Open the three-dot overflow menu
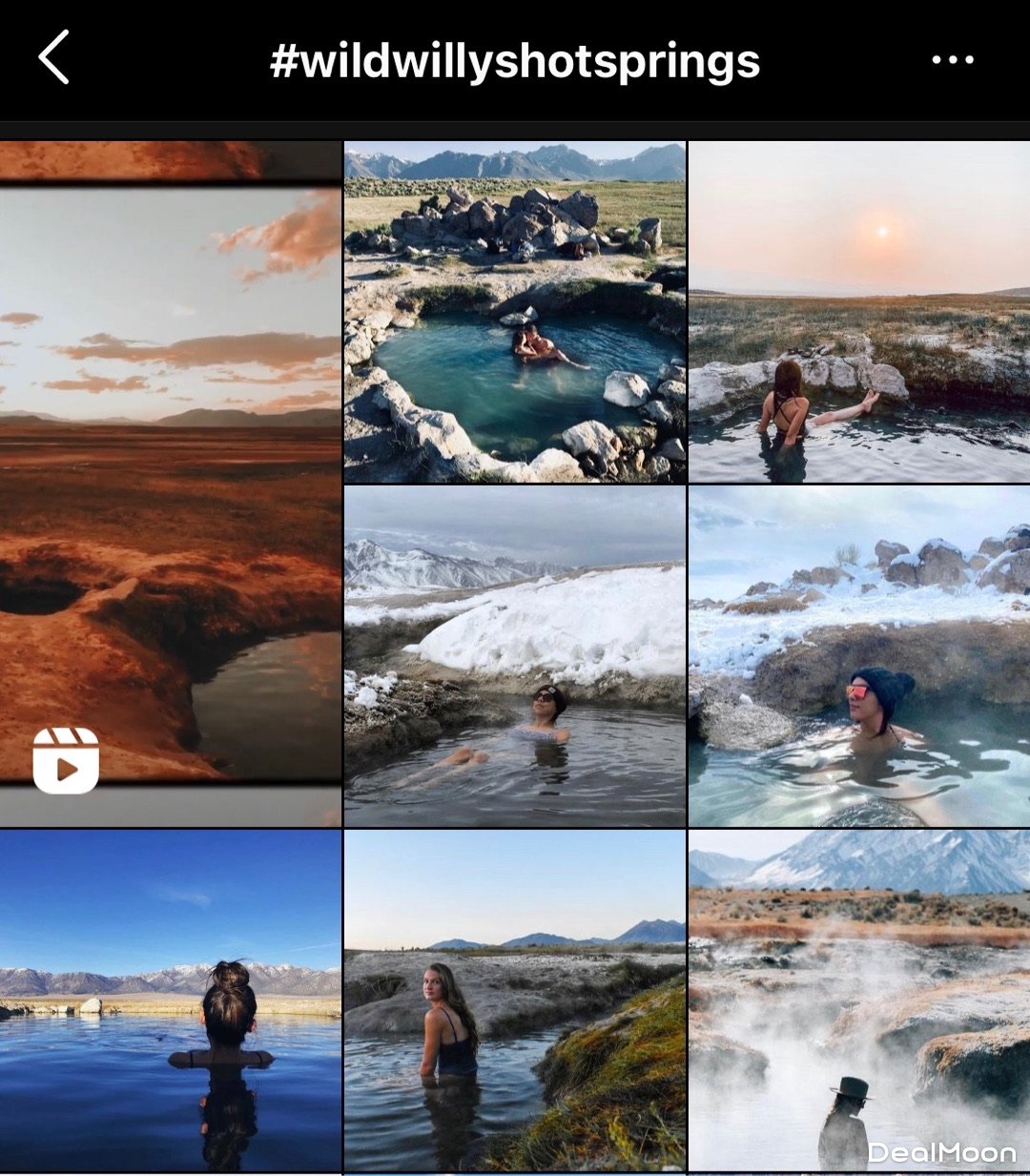The width and height of the screenshot is (1030, 1176). coord(952,59)
